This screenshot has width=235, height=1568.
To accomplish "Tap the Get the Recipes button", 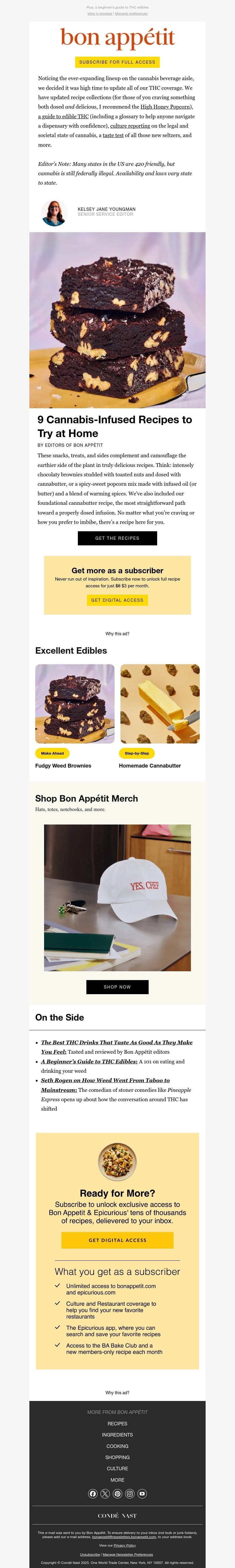I will point(117,538).
